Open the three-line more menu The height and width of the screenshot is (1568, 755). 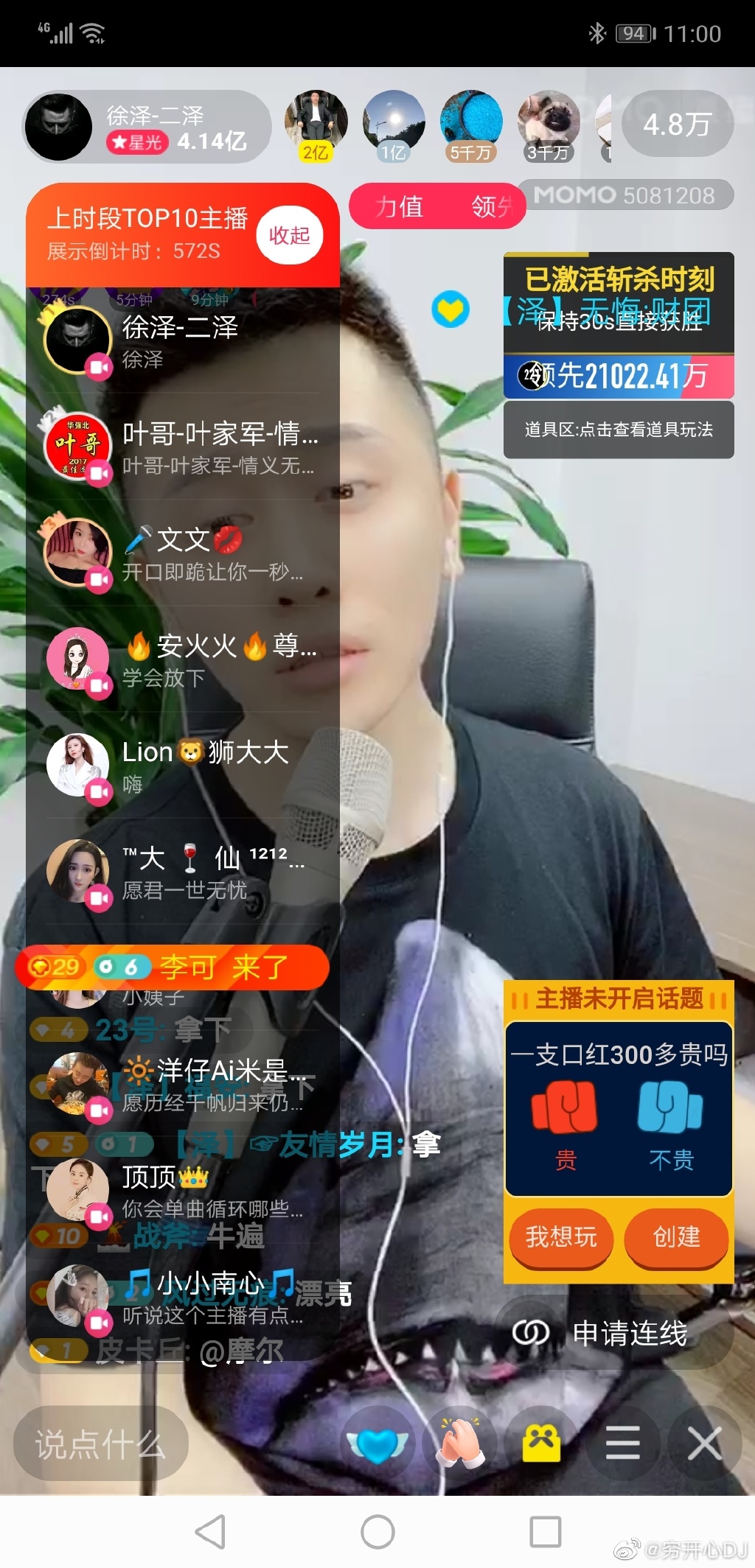point(623,1443)
